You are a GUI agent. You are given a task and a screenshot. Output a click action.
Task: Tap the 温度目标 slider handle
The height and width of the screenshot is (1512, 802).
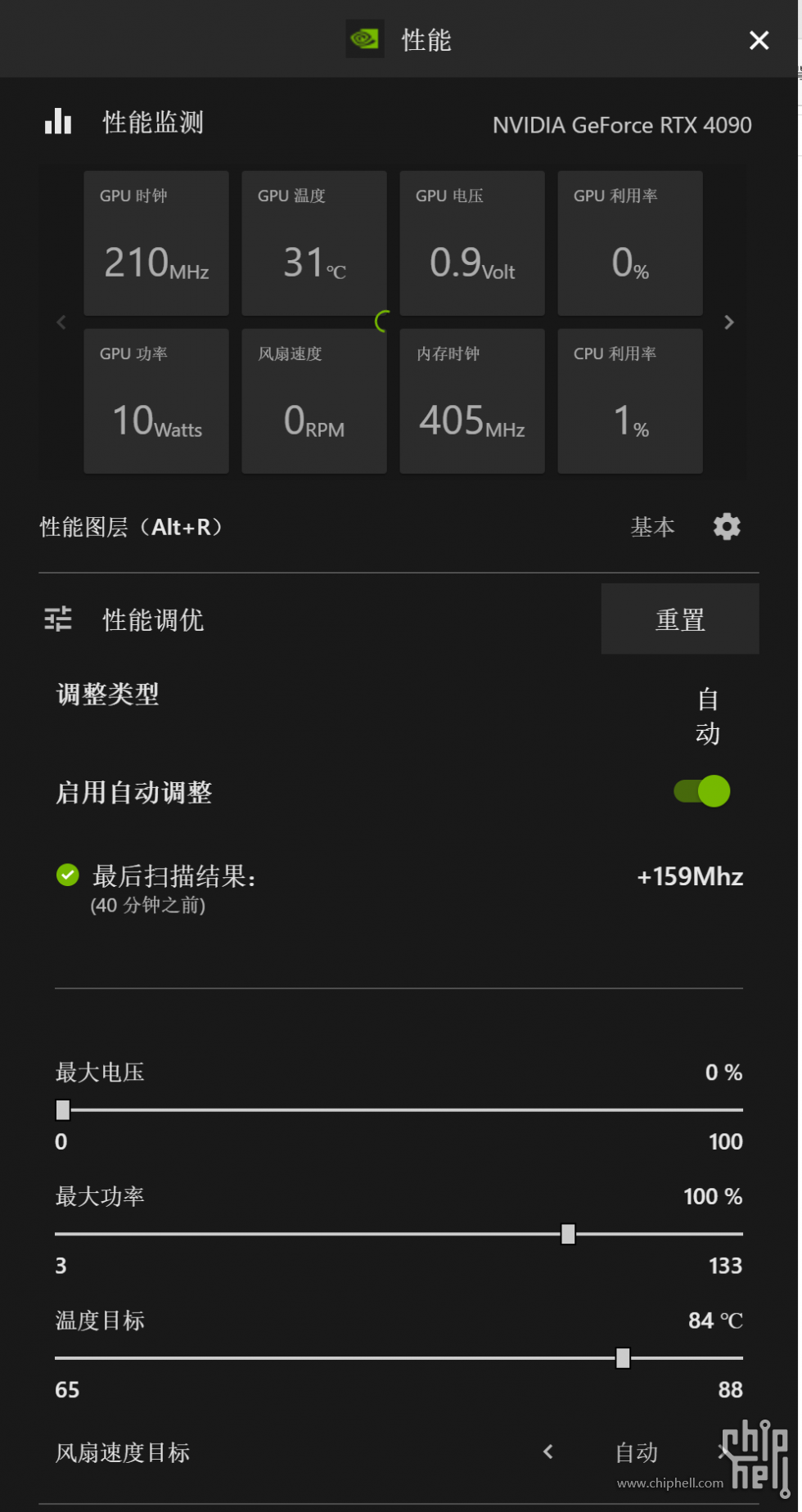(x=623, y=1358)
